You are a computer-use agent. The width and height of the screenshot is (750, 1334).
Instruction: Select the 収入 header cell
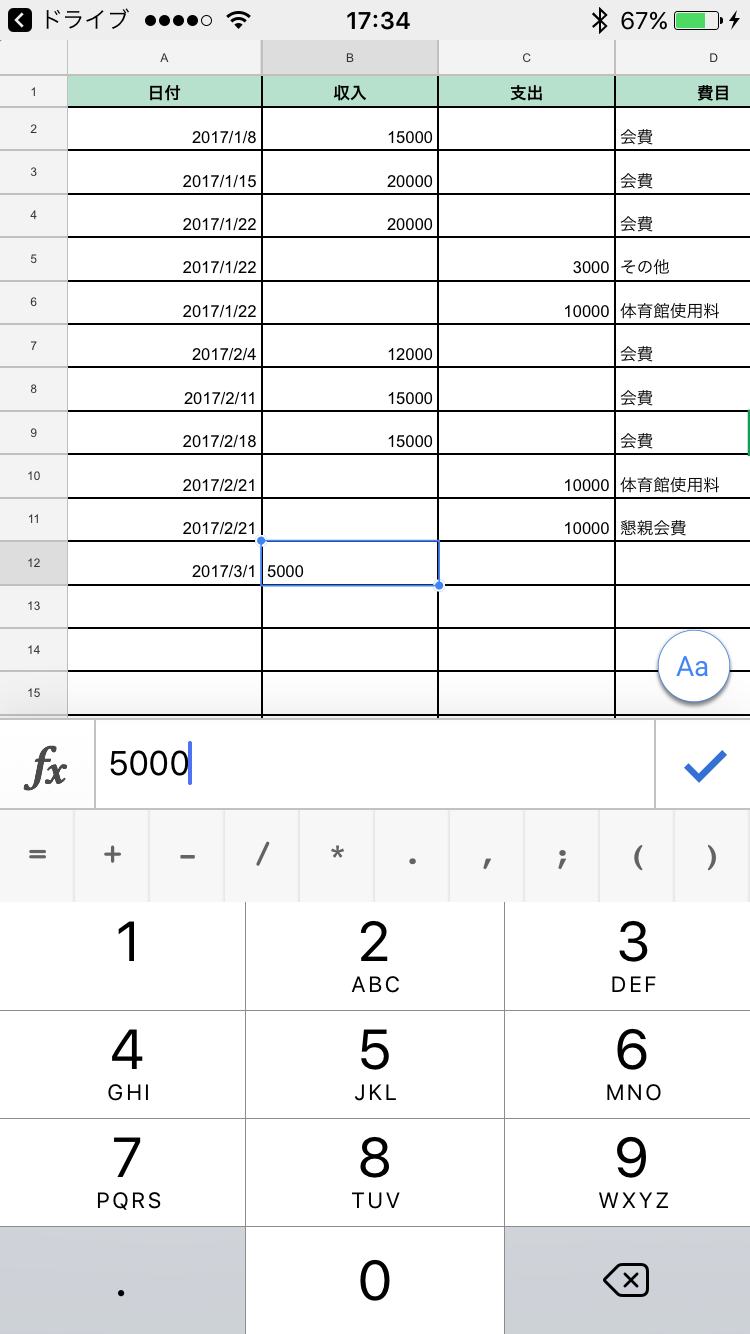pyautogui.click(x=349, y=91)
